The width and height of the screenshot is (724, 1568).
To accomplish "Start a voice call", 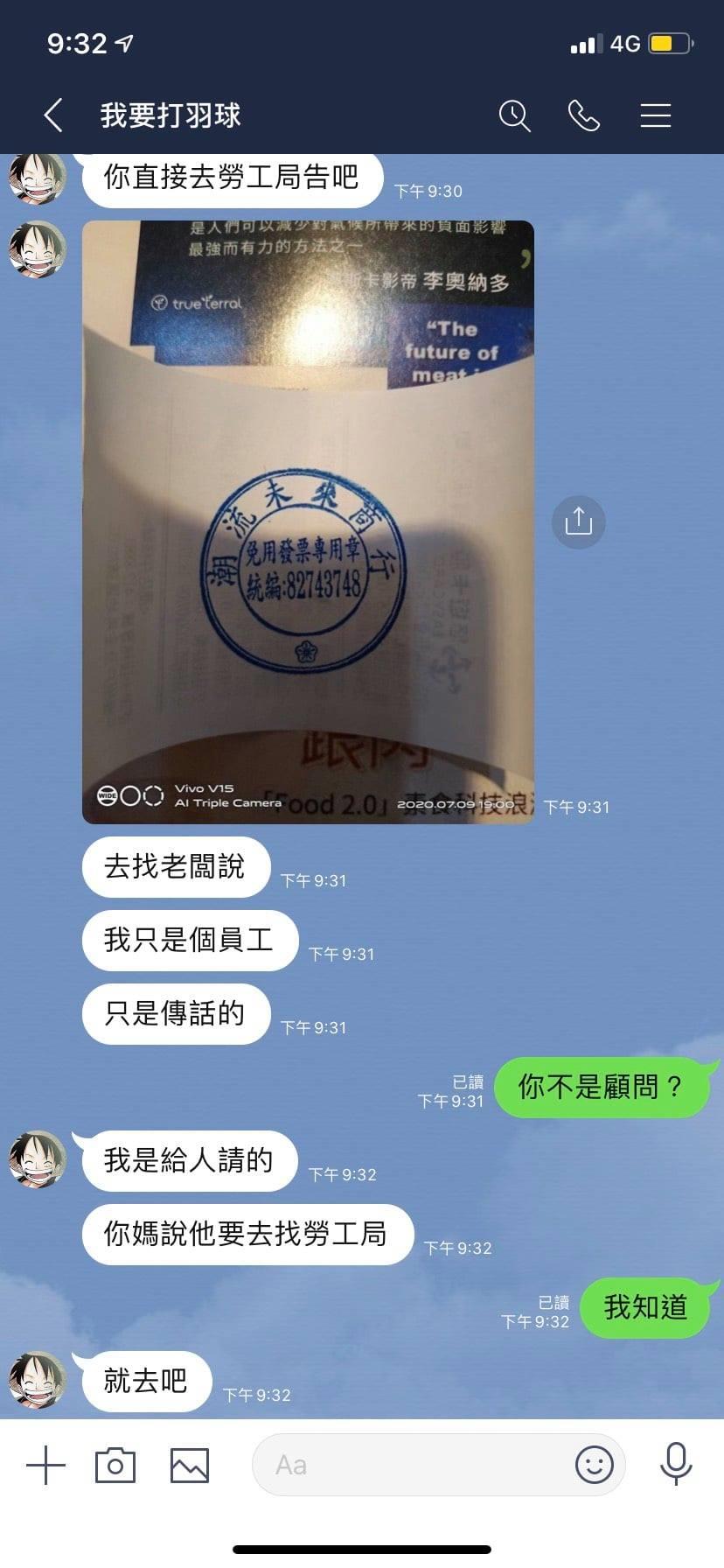I will 584,115.
